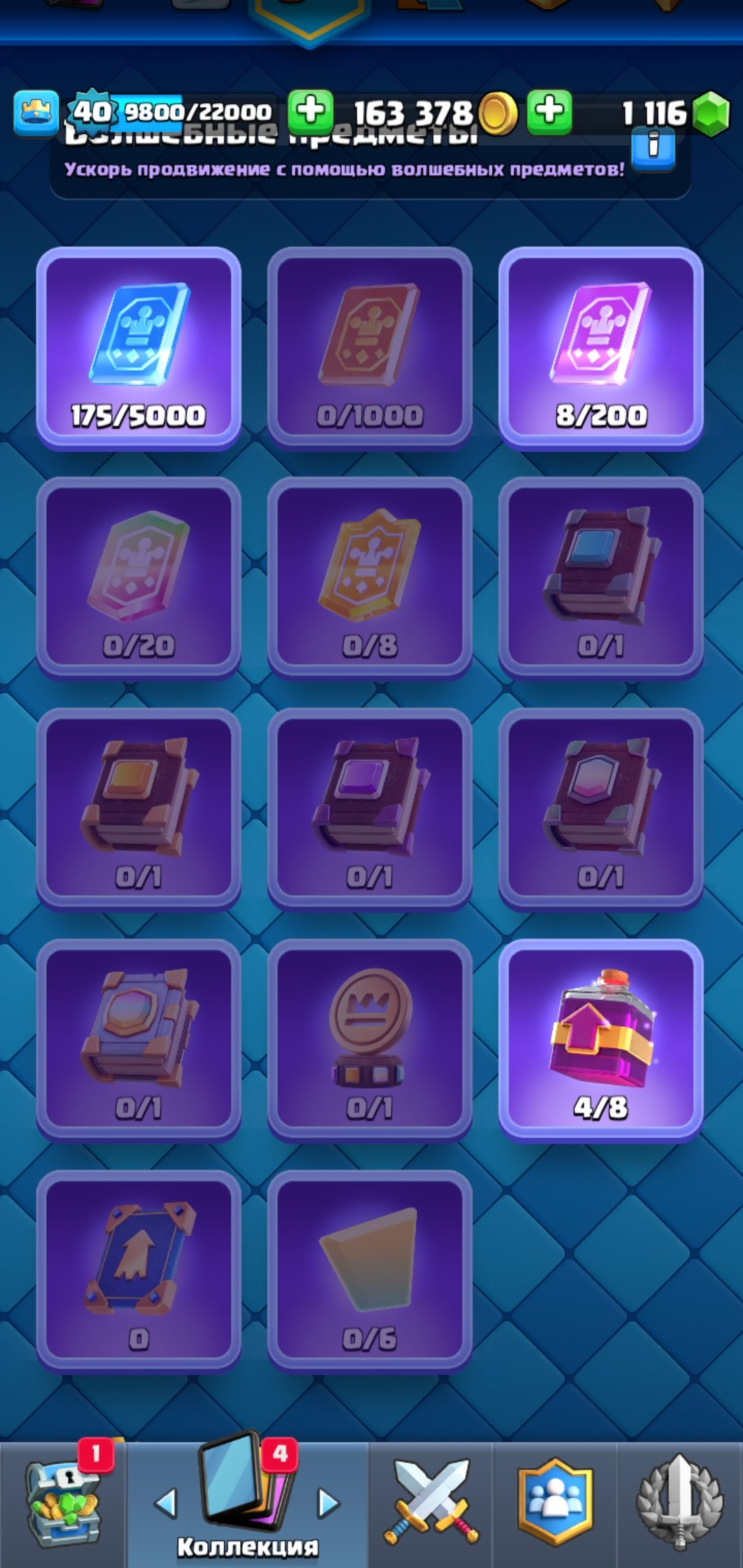Image resolution: width=743 pixels, height=1568 pixels.
Task: Select the champion wild card 0/8
Action: (x=369, y=578)
